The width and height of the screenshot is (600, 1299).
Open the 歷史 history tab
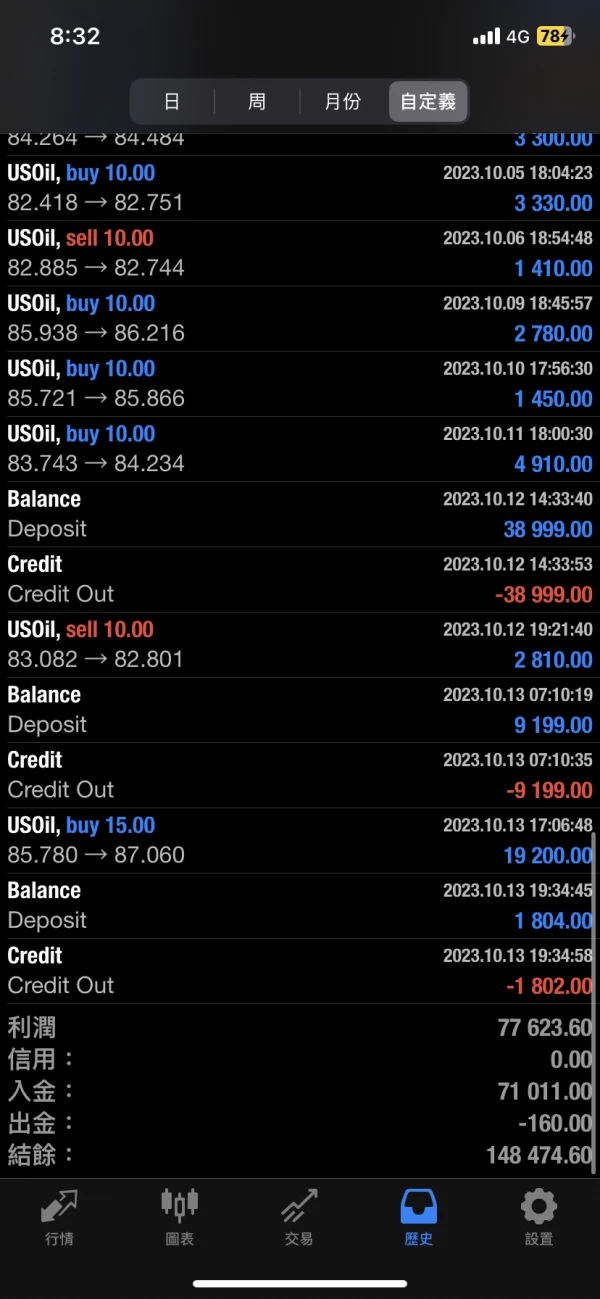[419, 1218]
